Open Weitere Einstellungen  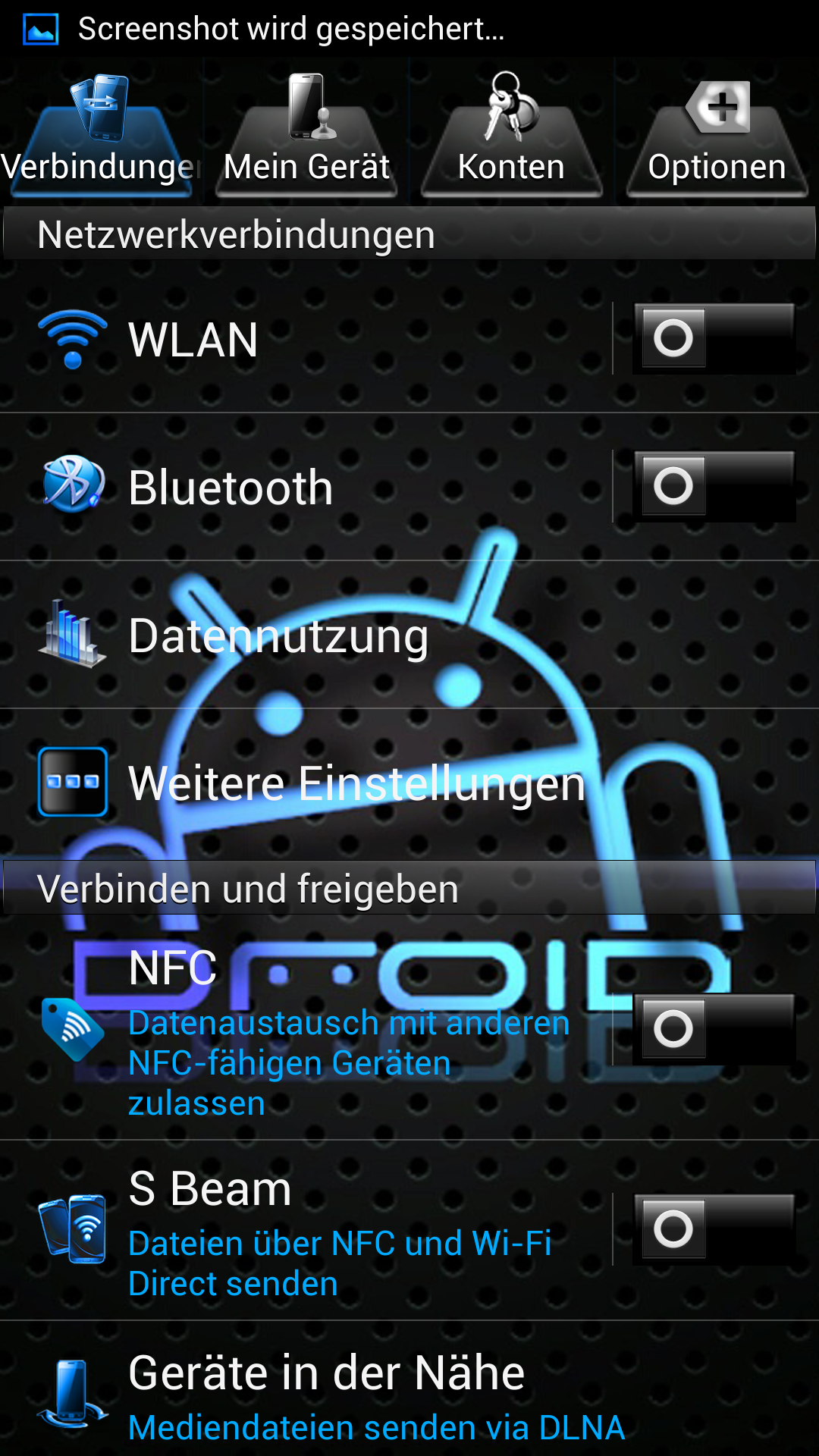pyautogui.click(x=409, y=783)
